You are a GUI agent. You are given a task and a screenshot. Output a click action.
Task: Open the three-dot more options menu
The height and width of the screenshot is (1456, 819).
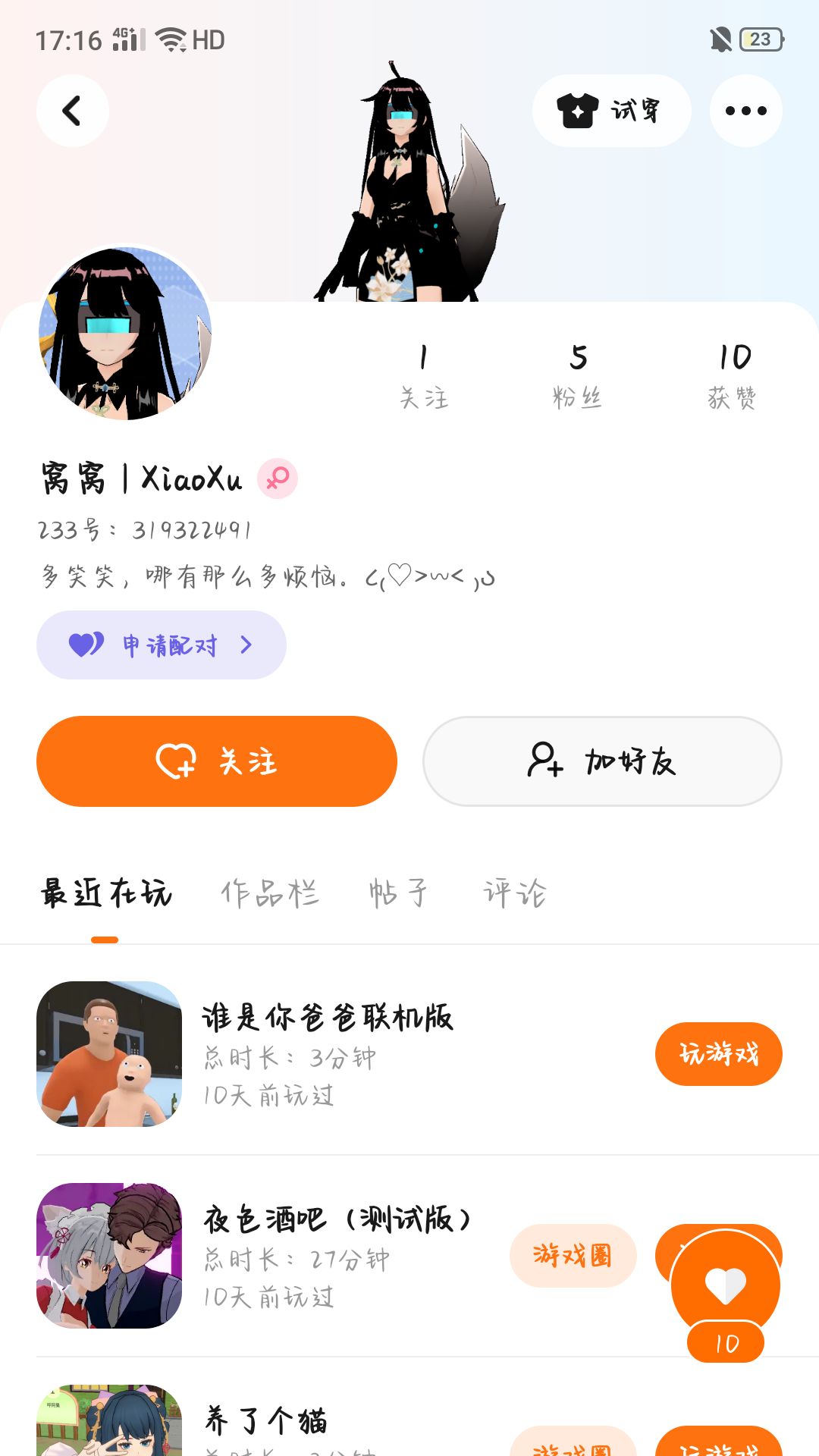click(745, 111)
